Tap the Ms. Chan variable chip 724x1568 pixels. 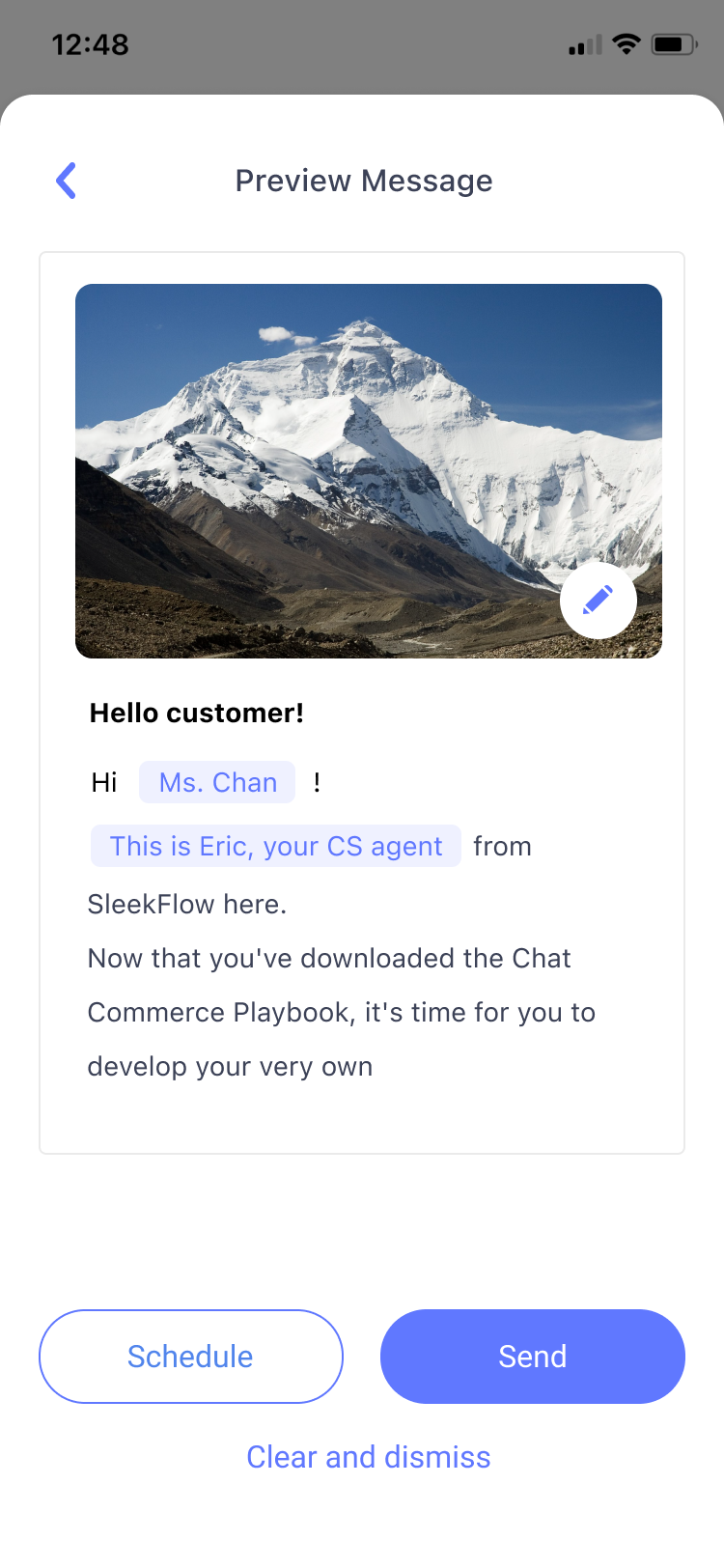coord(217,782)
